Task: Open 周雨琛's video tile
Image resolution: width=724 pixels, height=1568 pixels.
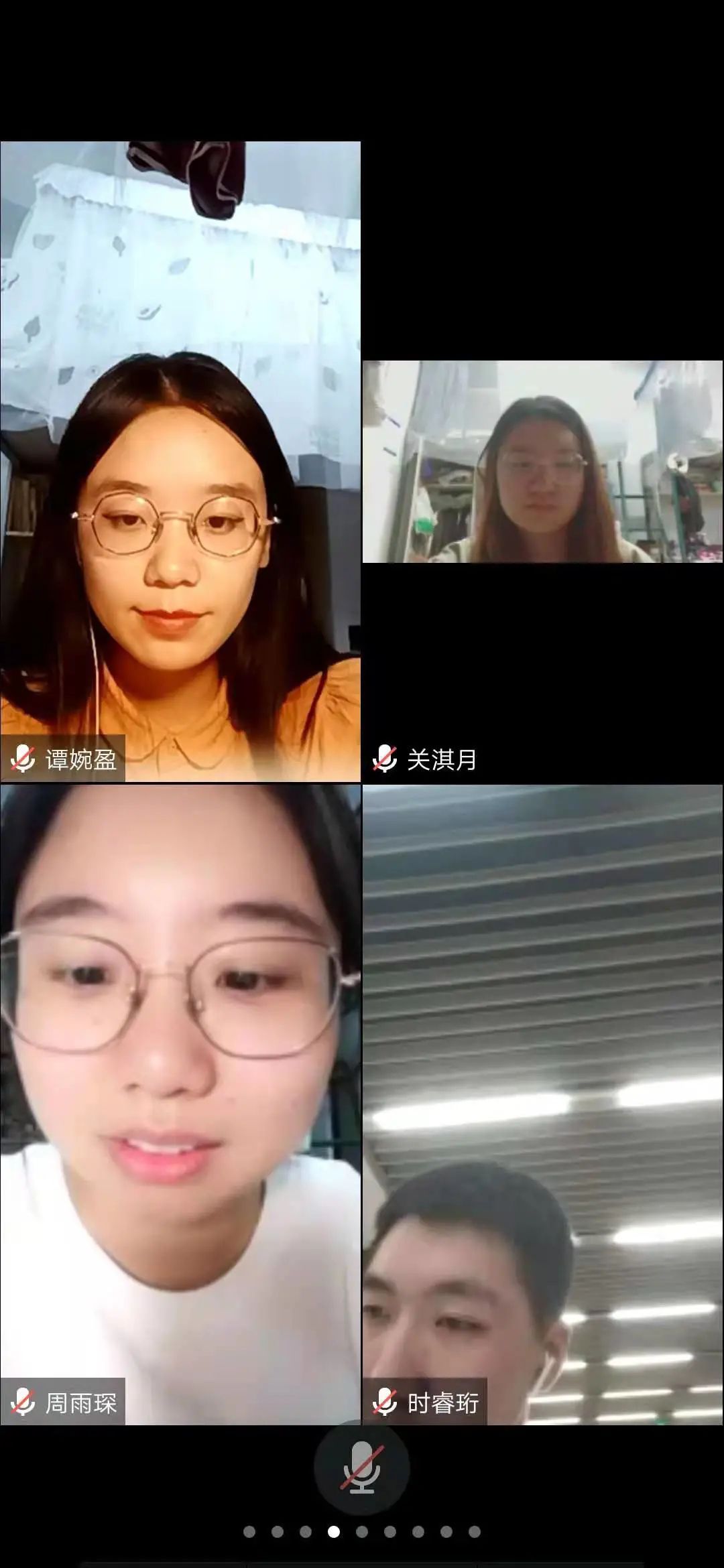Action: (180, 1104)
